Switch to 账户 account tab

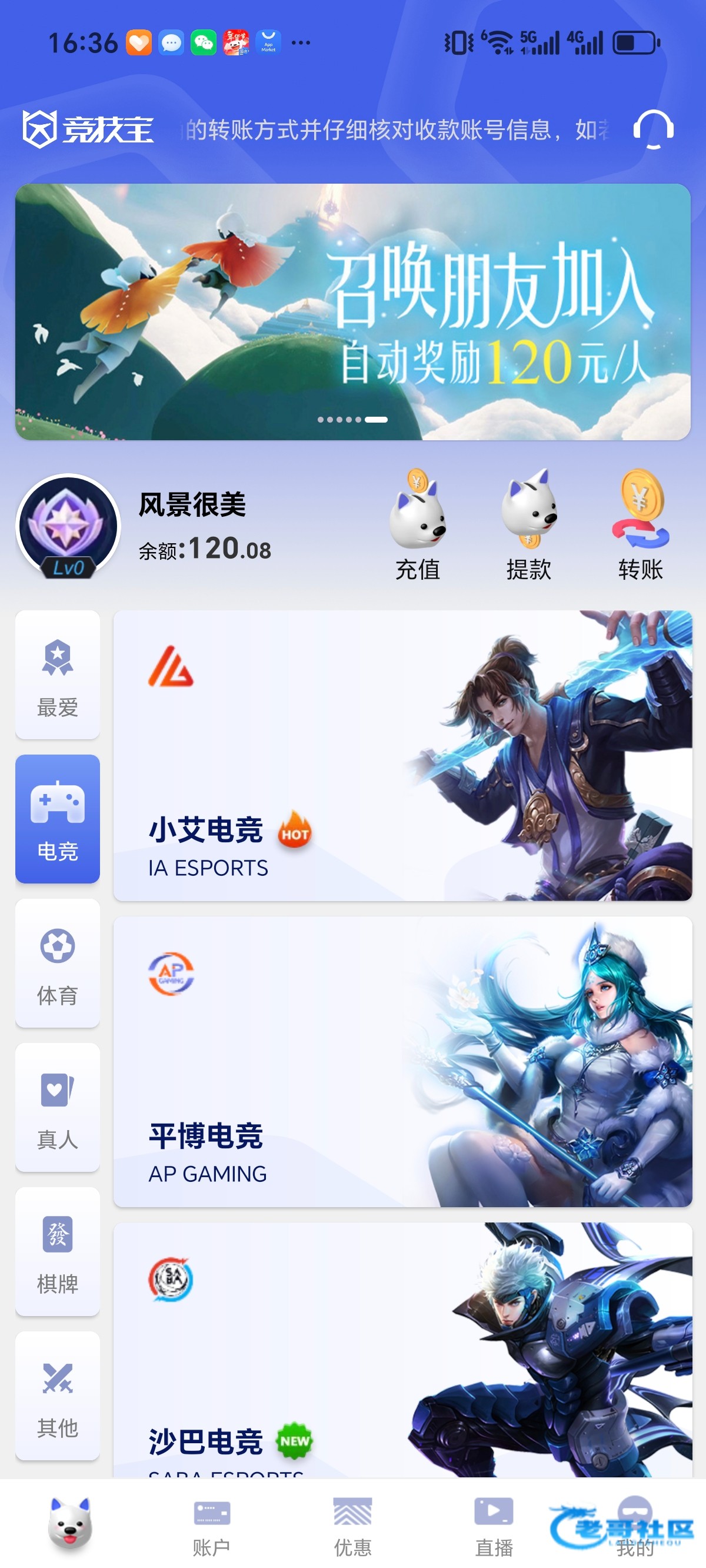211,1527
